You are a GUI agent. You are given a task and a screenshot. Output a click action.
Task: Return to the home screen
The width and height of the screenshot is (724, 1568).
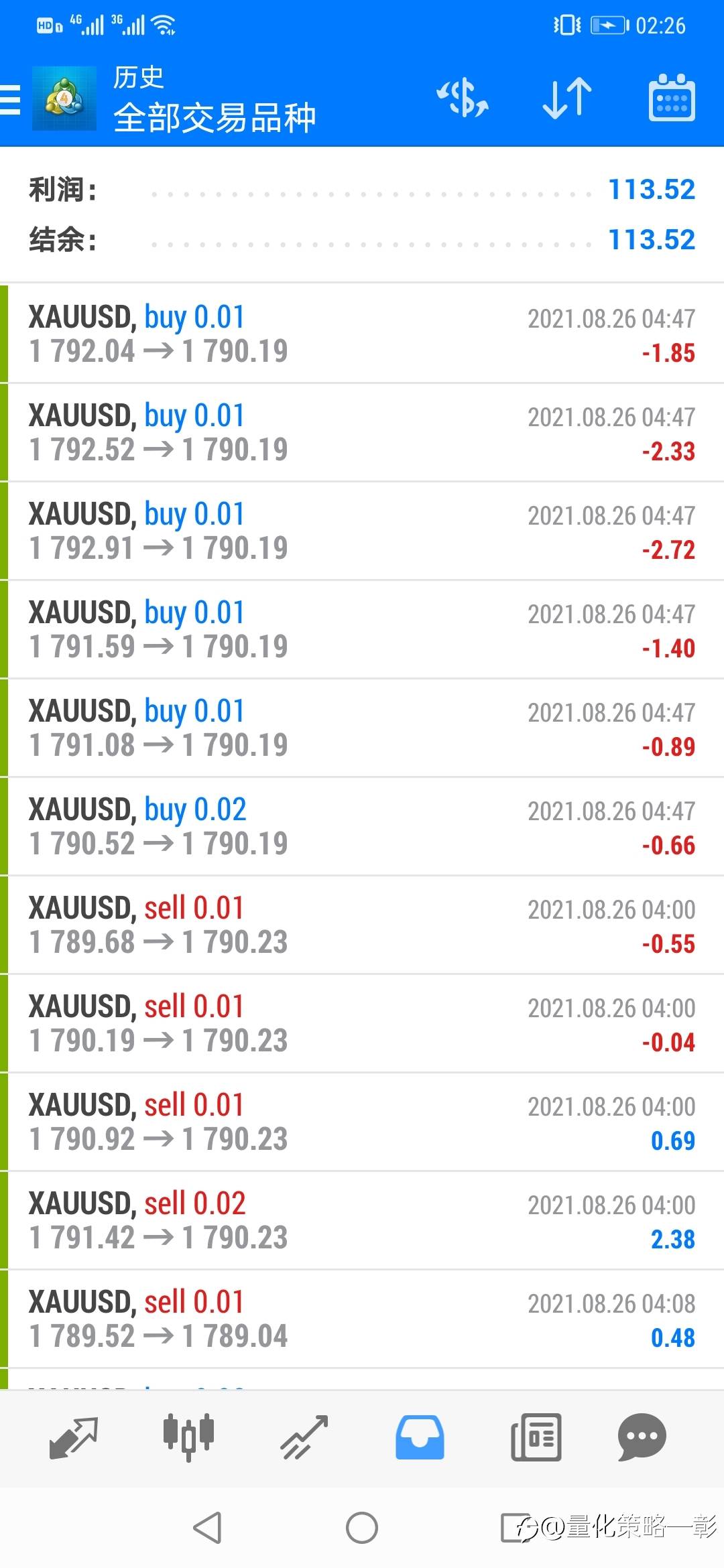pyautogui.click(x=362, y=1528)
